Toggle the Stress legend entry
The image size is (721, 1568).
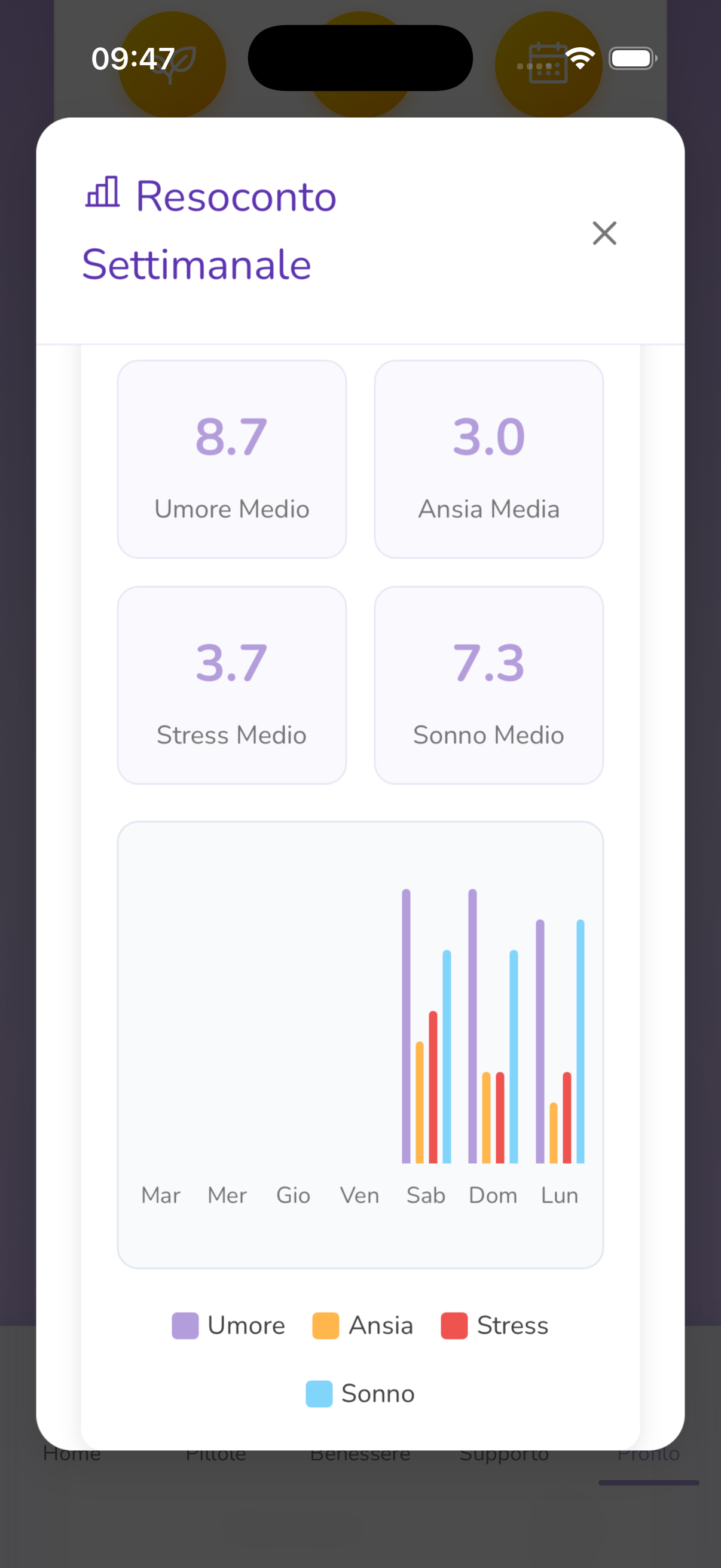pyautogui.click(x=494, y=1325)
